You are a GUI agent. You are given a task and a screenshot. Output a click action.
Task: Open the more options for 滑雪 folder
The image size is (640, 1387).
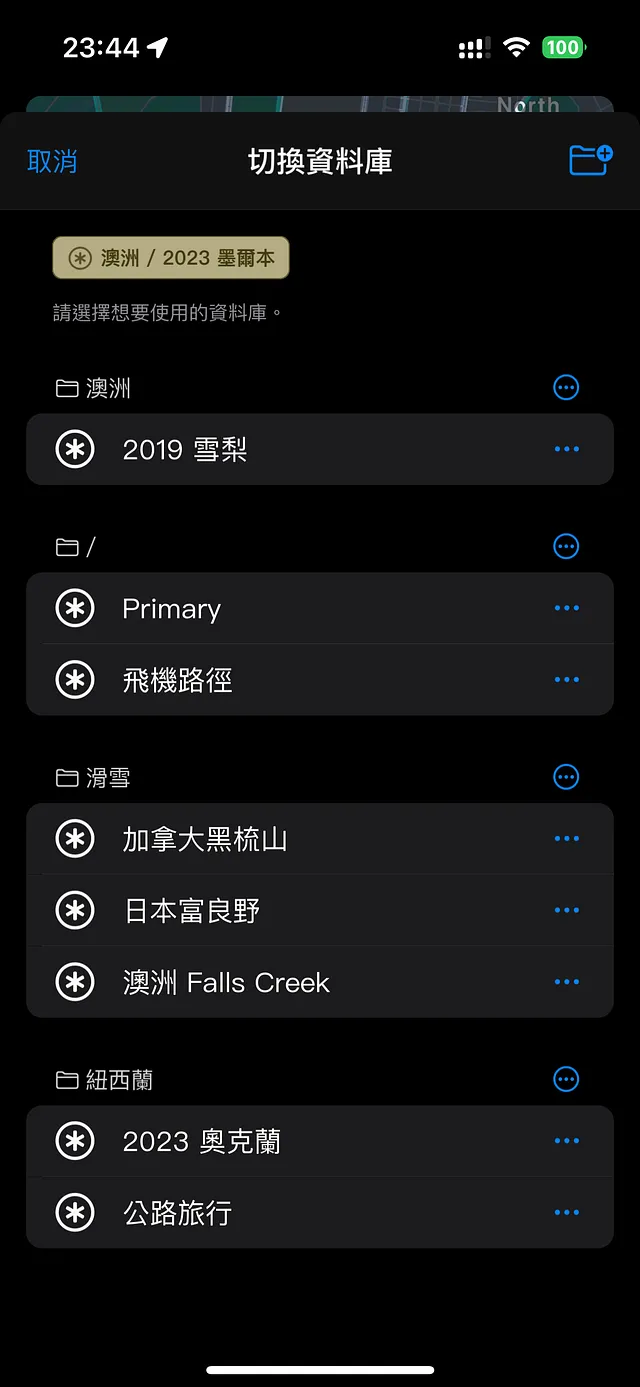click(566, 777)
